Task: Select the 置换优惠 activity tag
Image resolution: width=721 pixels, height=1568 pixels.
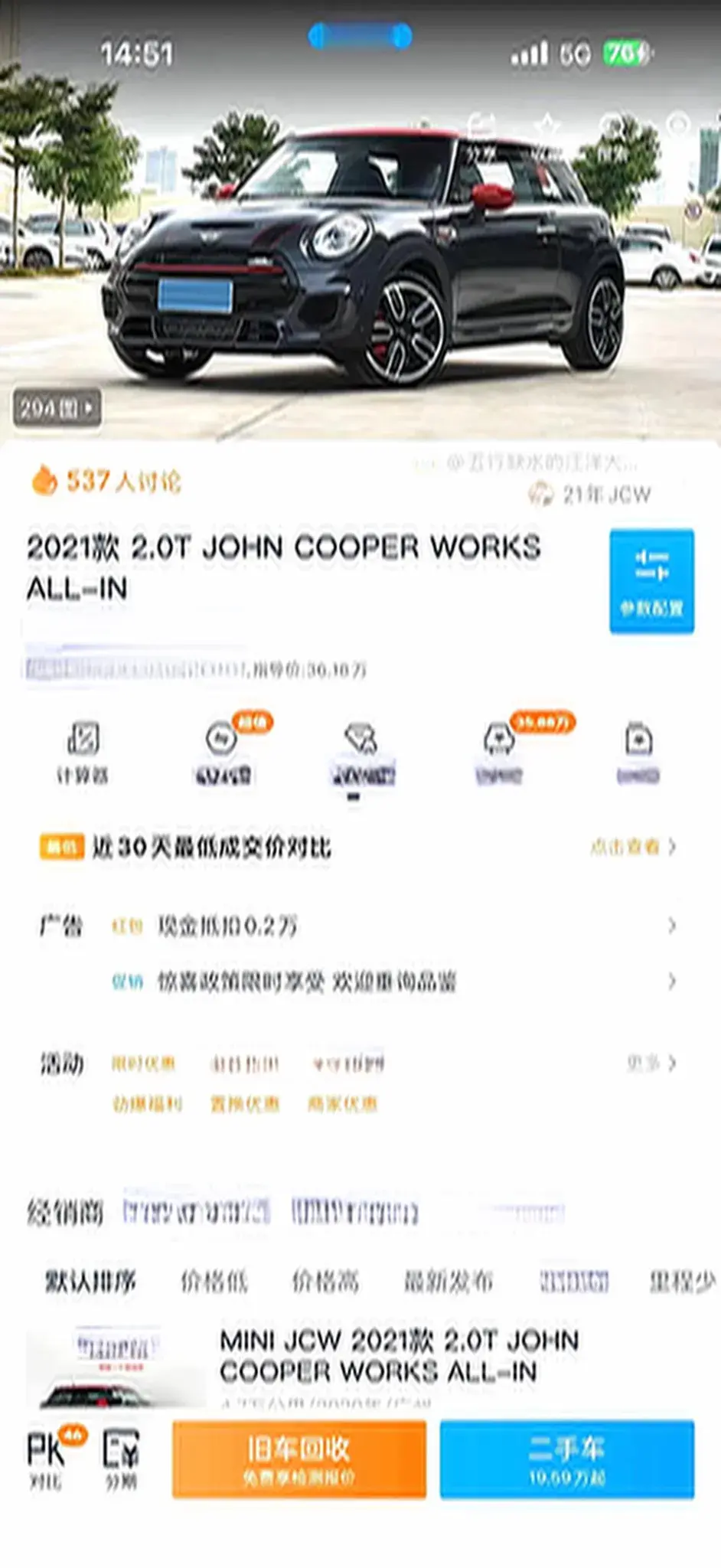Action: [x=245, y=1103]
